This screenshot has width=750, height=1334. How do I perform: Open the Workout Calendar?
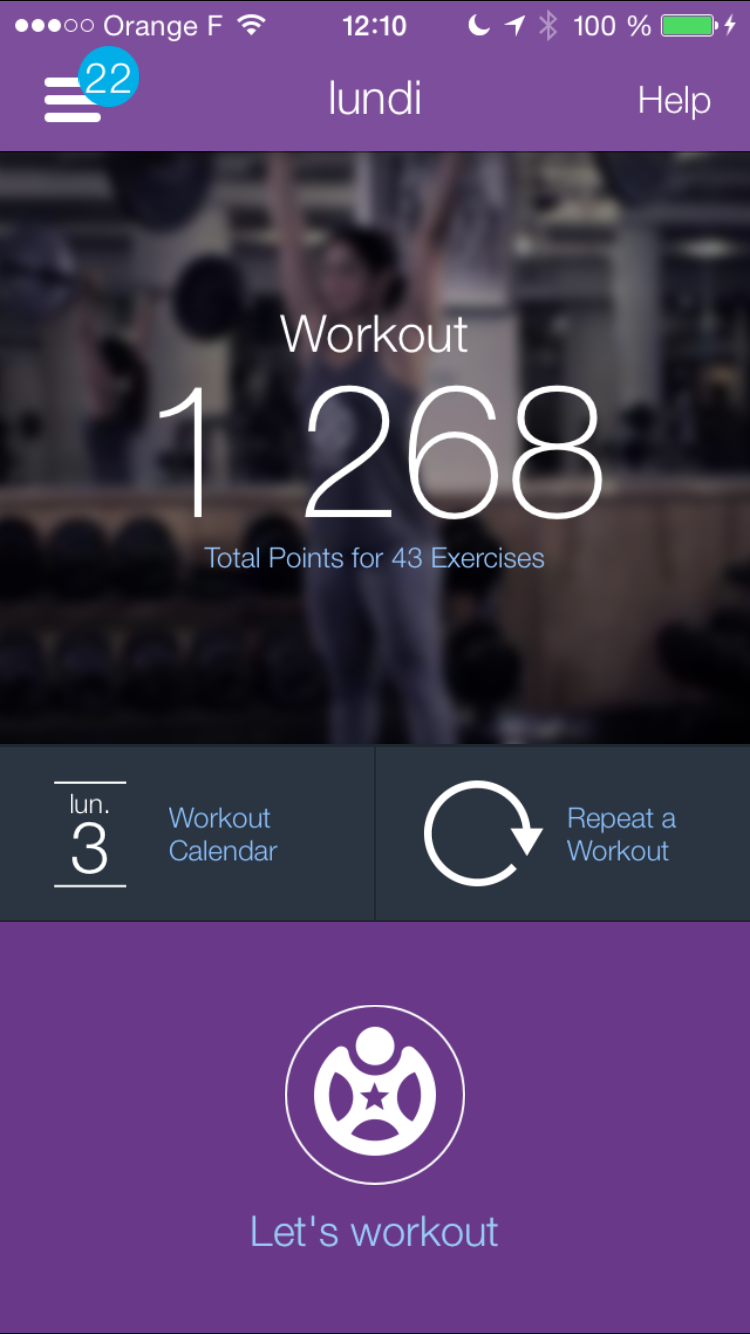[187, 834]
